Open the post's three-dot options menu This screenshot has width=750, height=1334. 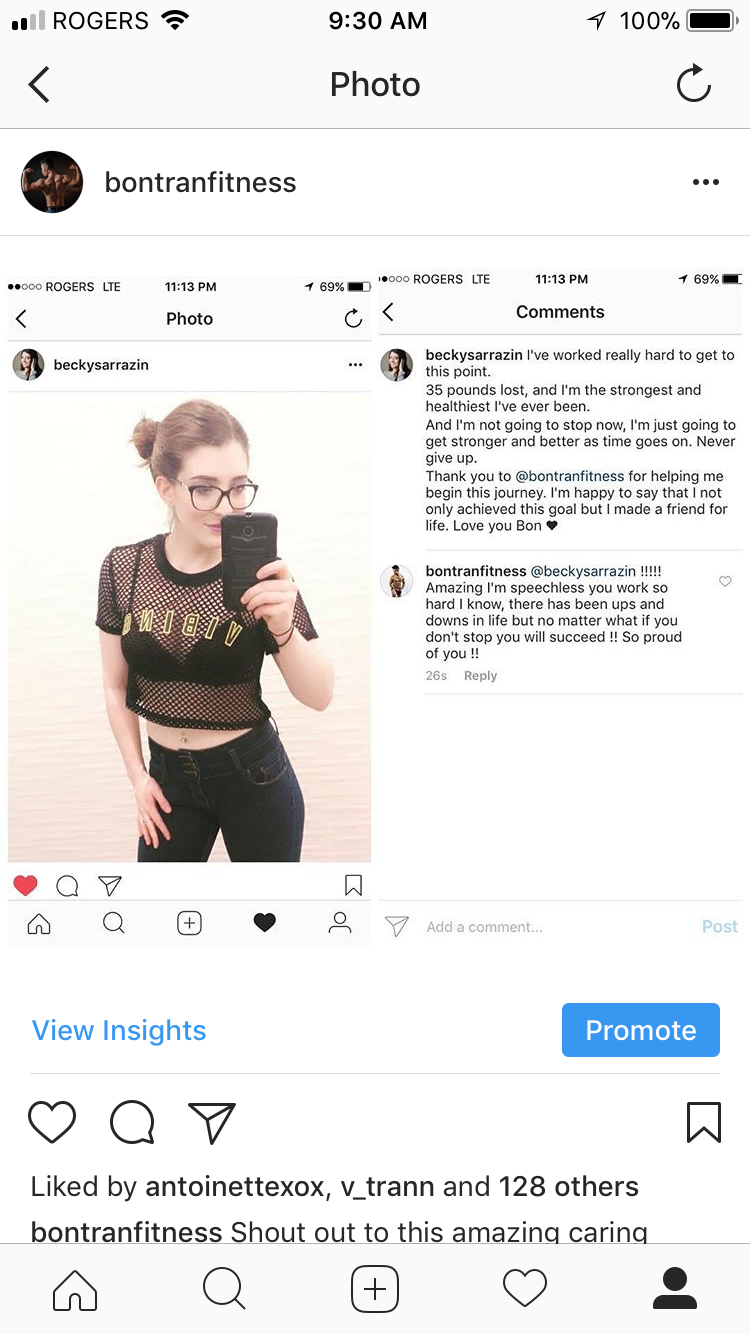705,182
